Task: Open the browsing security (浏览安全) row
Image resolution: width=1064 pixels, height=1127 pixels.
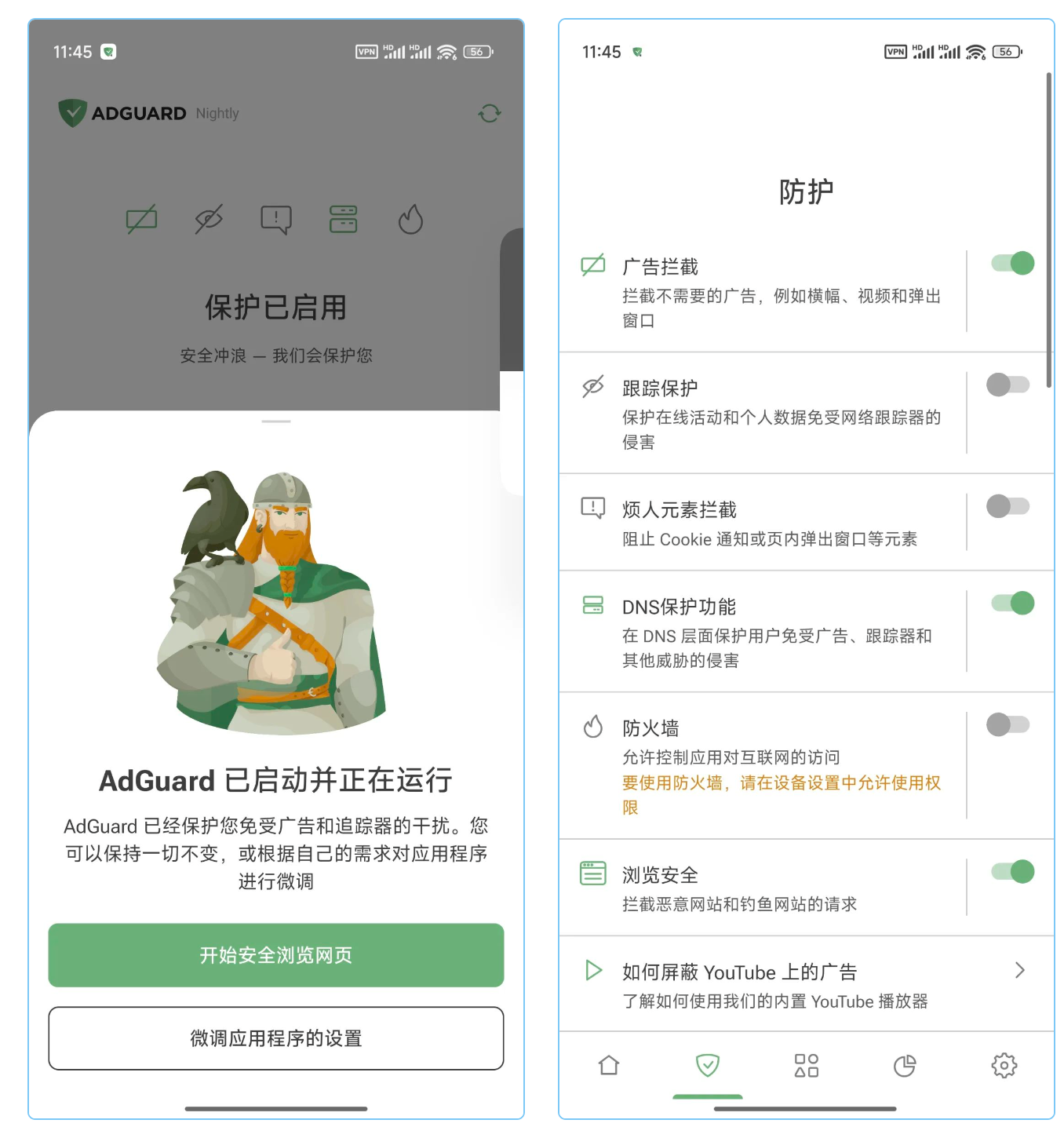Action: [x=769, y=888]
